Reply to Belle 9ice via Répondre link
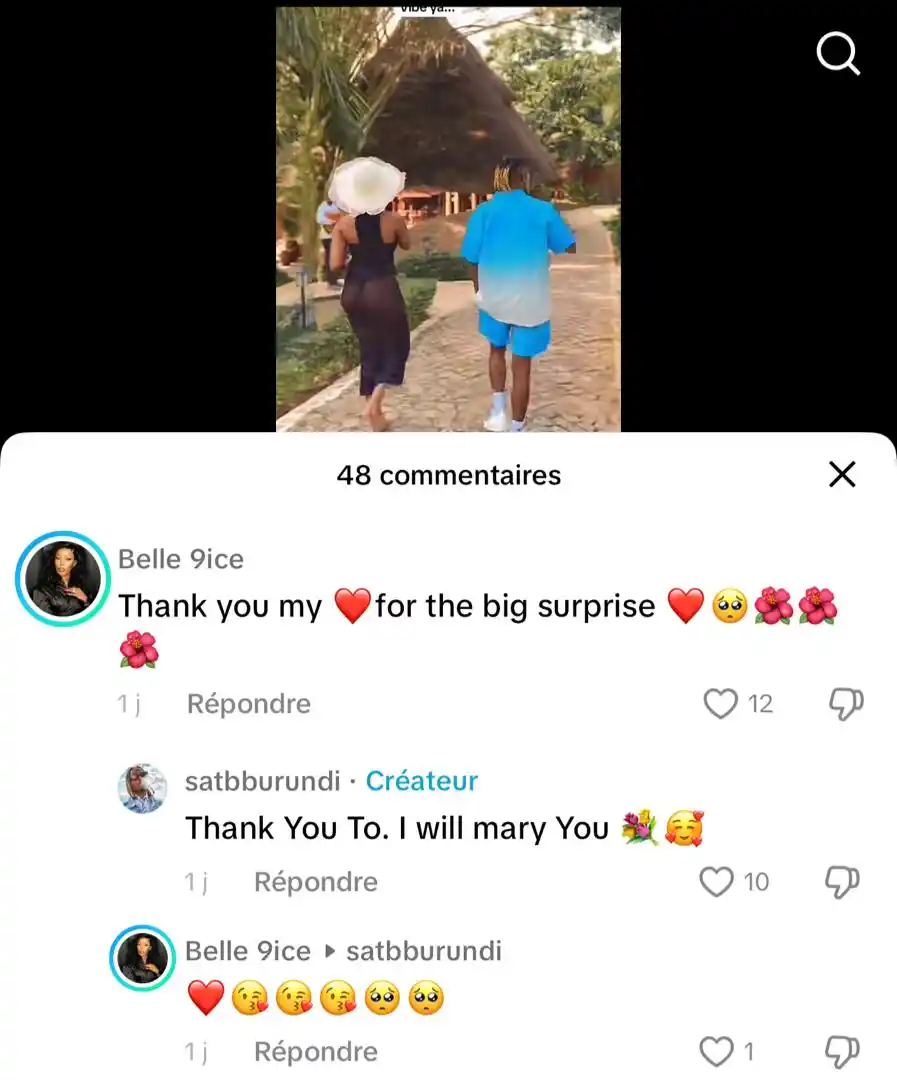Screen dimensions: 897x1080 tap(248, 704)
